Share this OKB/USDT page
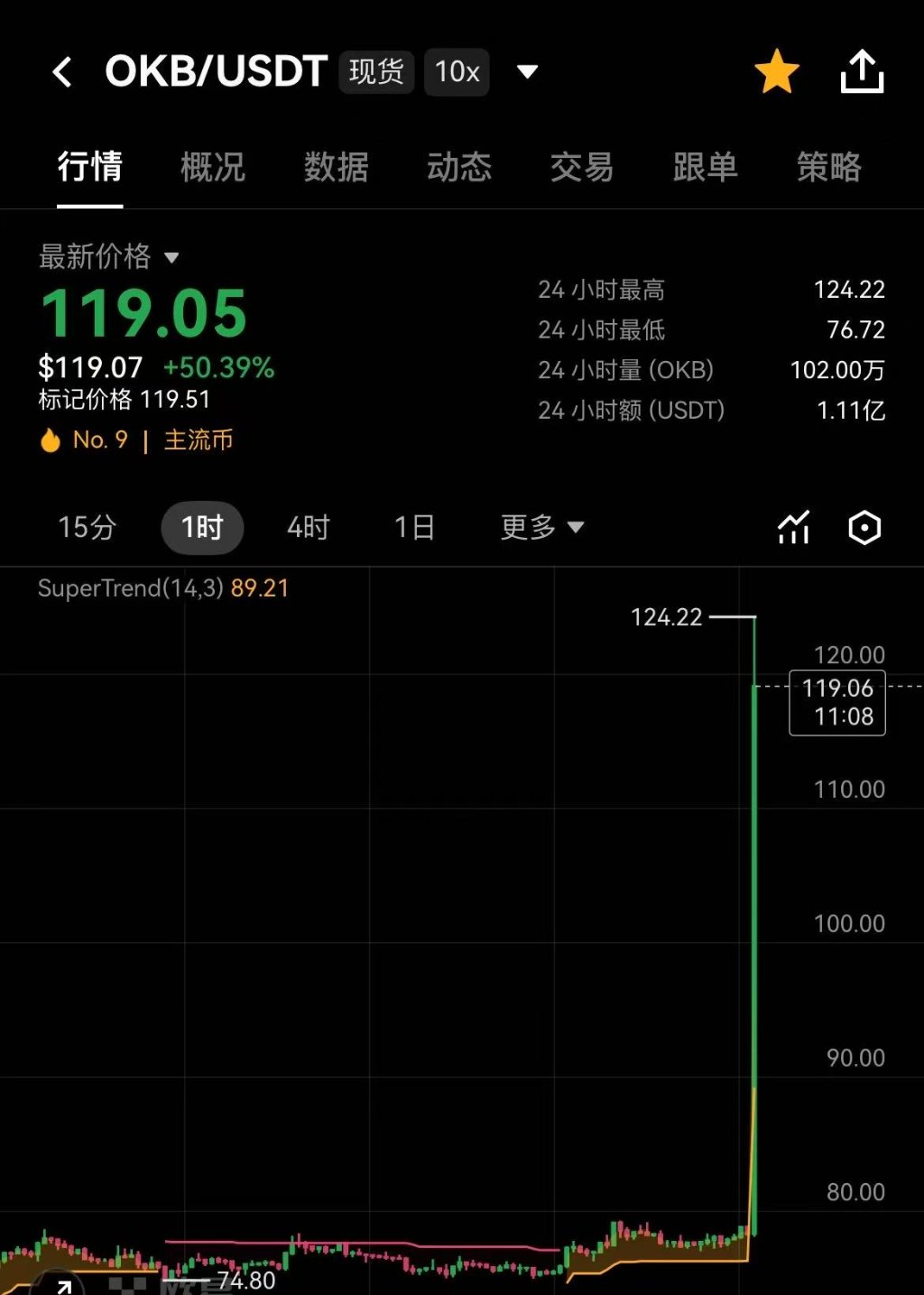 [862, 72]
